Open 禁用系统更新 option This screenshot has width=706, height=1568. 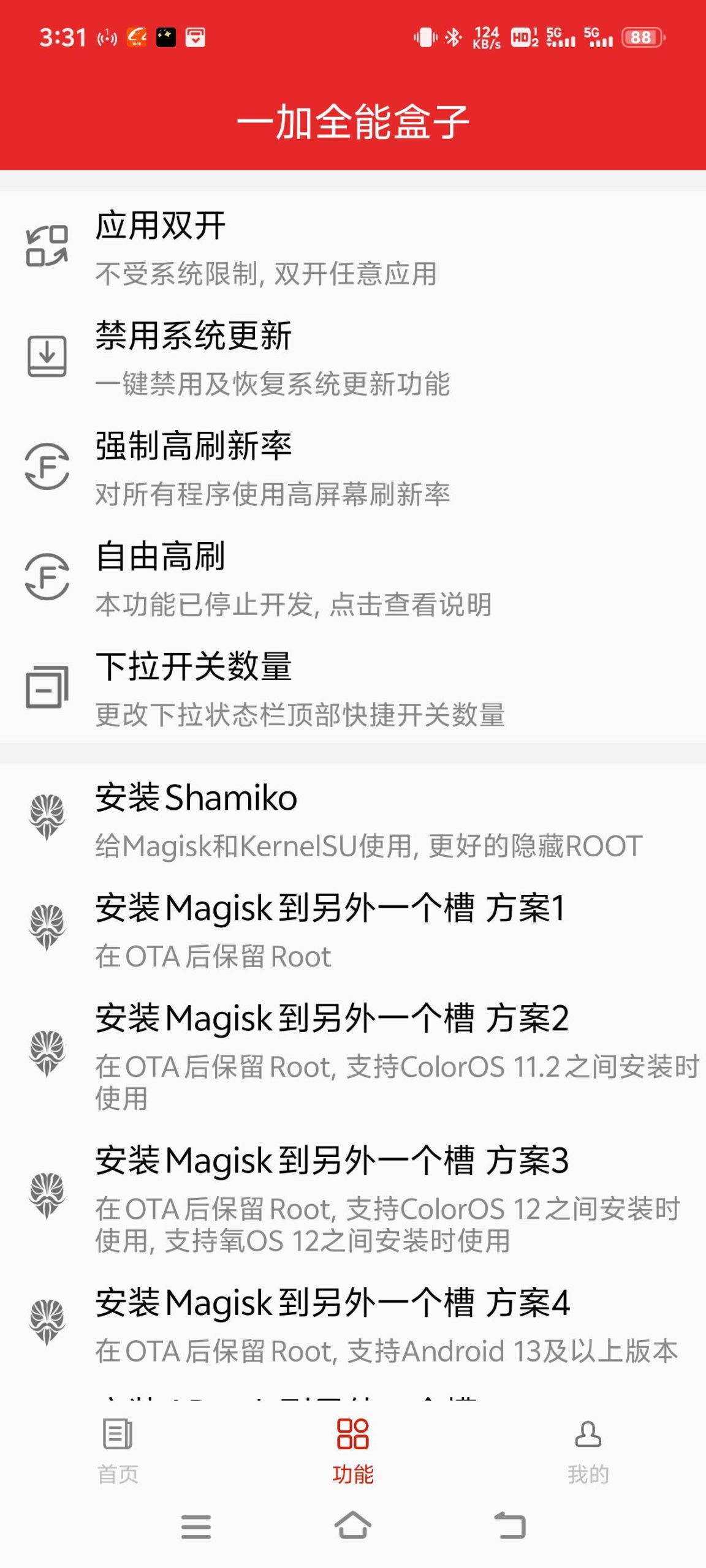[353, 356]
